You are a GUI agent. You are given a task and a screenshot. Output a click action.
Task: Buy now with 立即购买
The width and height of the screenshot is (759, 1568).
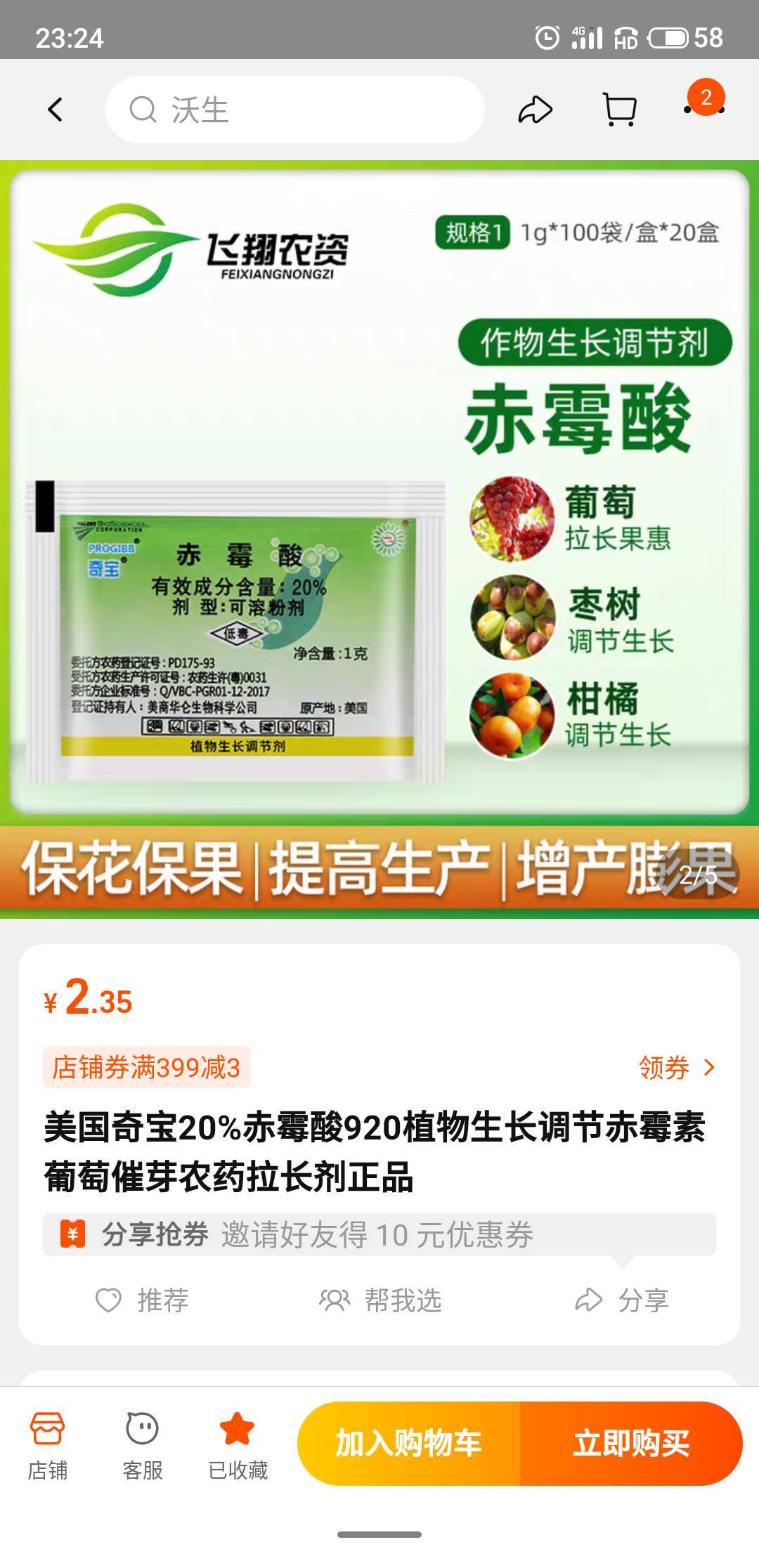[631, 1444]
